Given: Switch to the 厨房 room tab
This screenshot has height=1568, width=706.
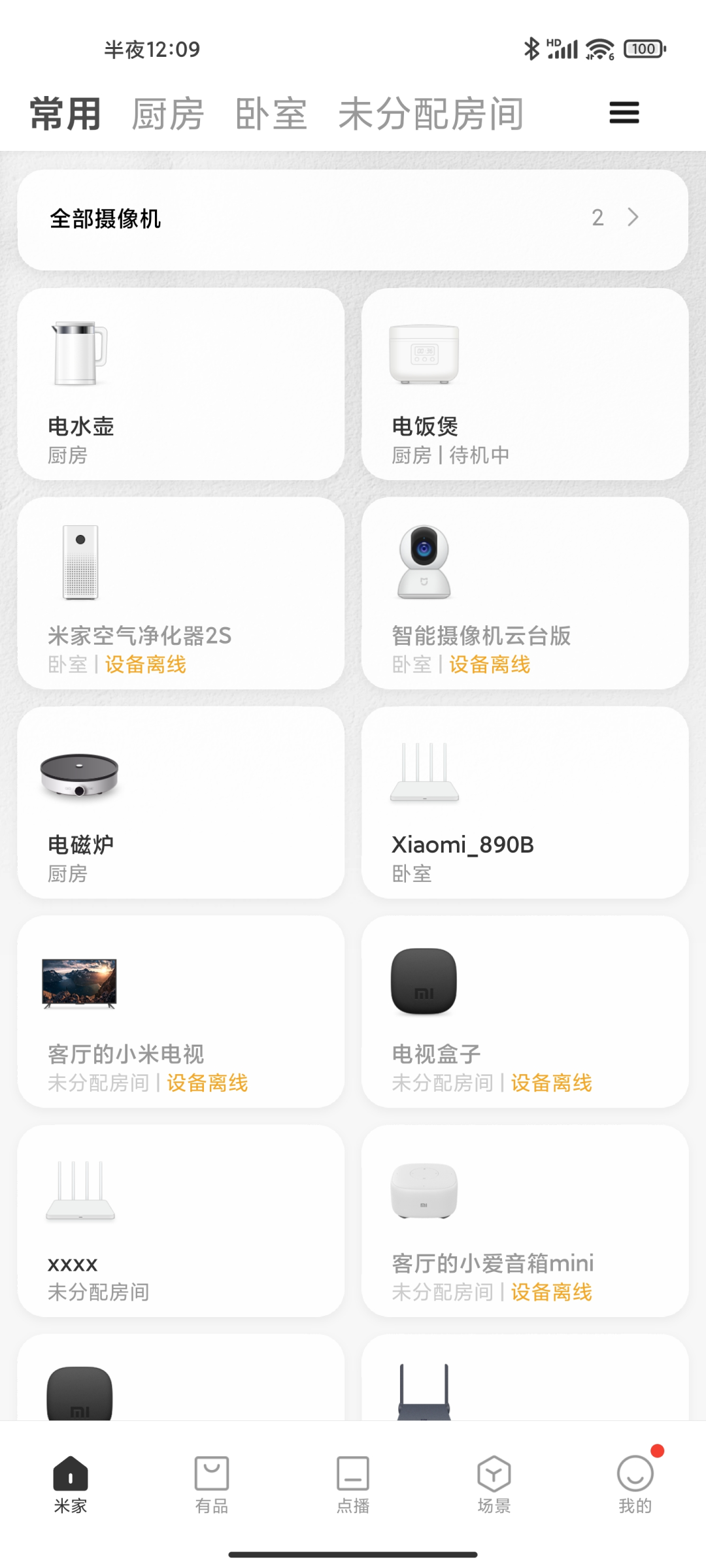Looking at the screenshot, I should [x=168, y=114].
